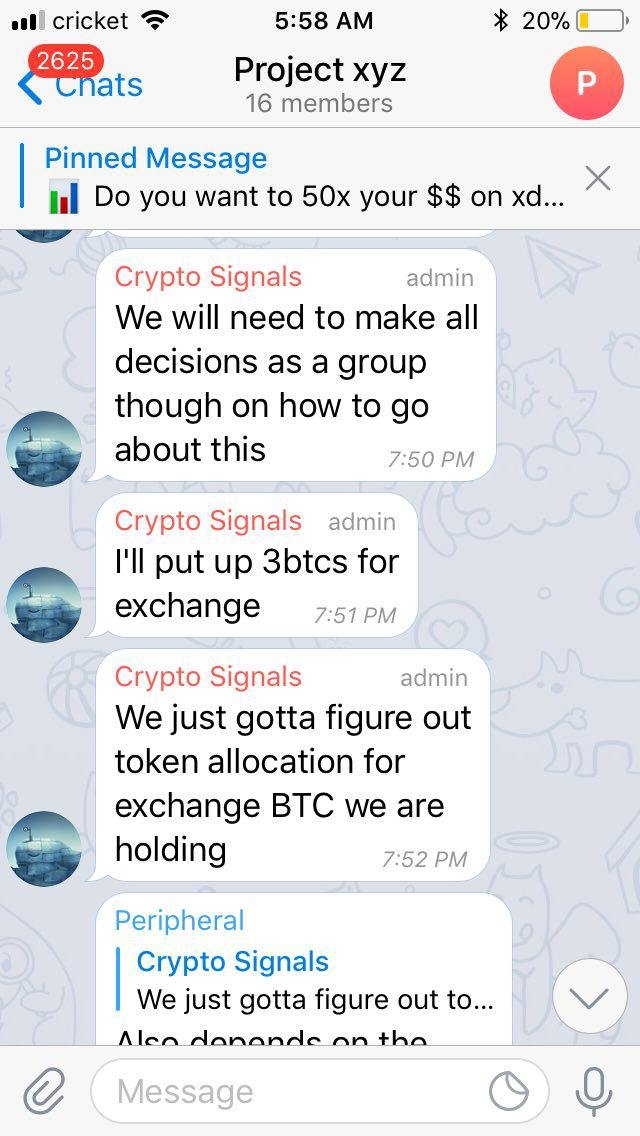
Task: Tap quoted Crypto Signals reply in Peripheral's message
Action: tap(310, 980)
